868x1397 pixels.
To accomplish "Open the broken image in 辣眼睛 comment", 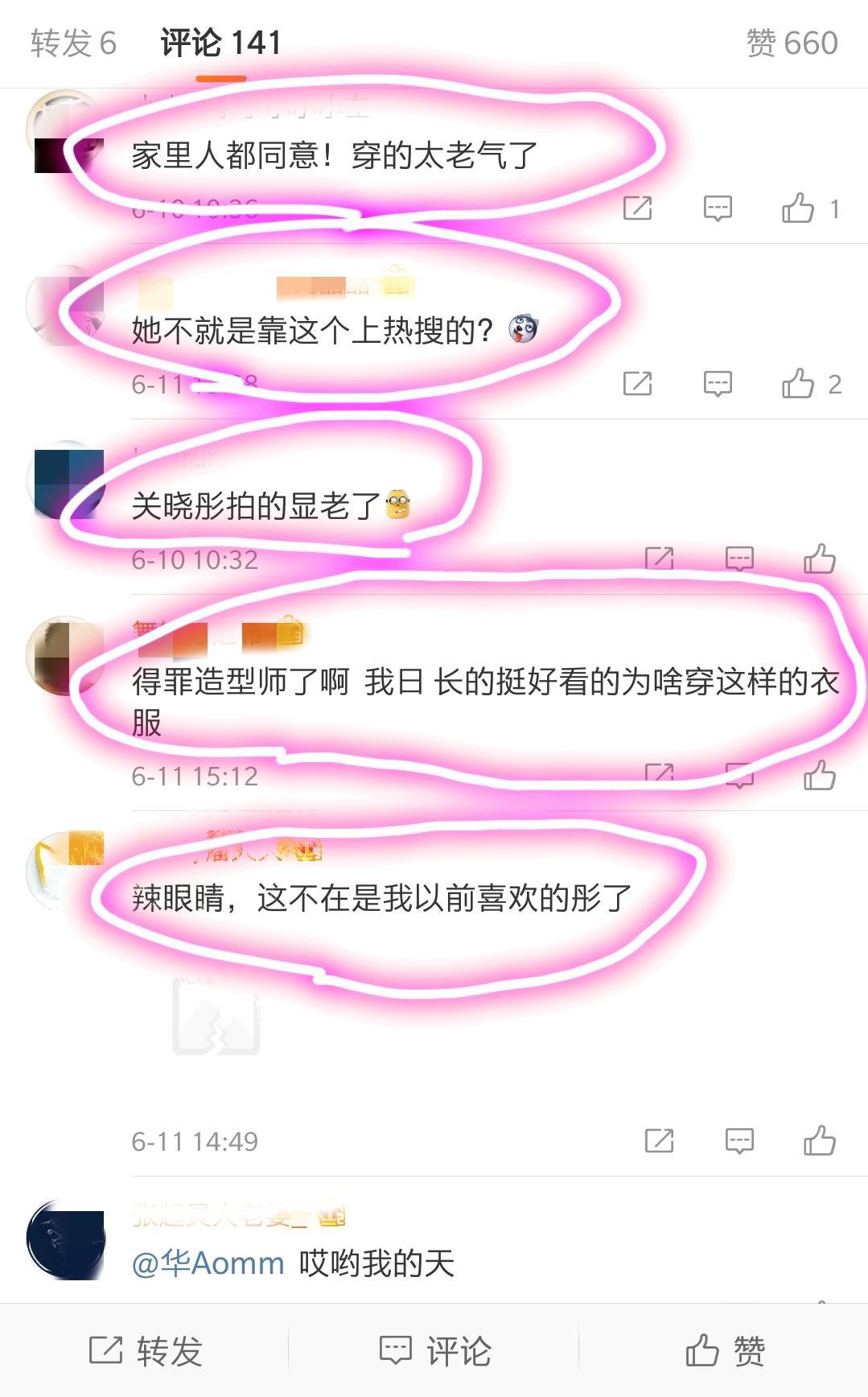I will pyautogui.click(x=216, y=1016).
